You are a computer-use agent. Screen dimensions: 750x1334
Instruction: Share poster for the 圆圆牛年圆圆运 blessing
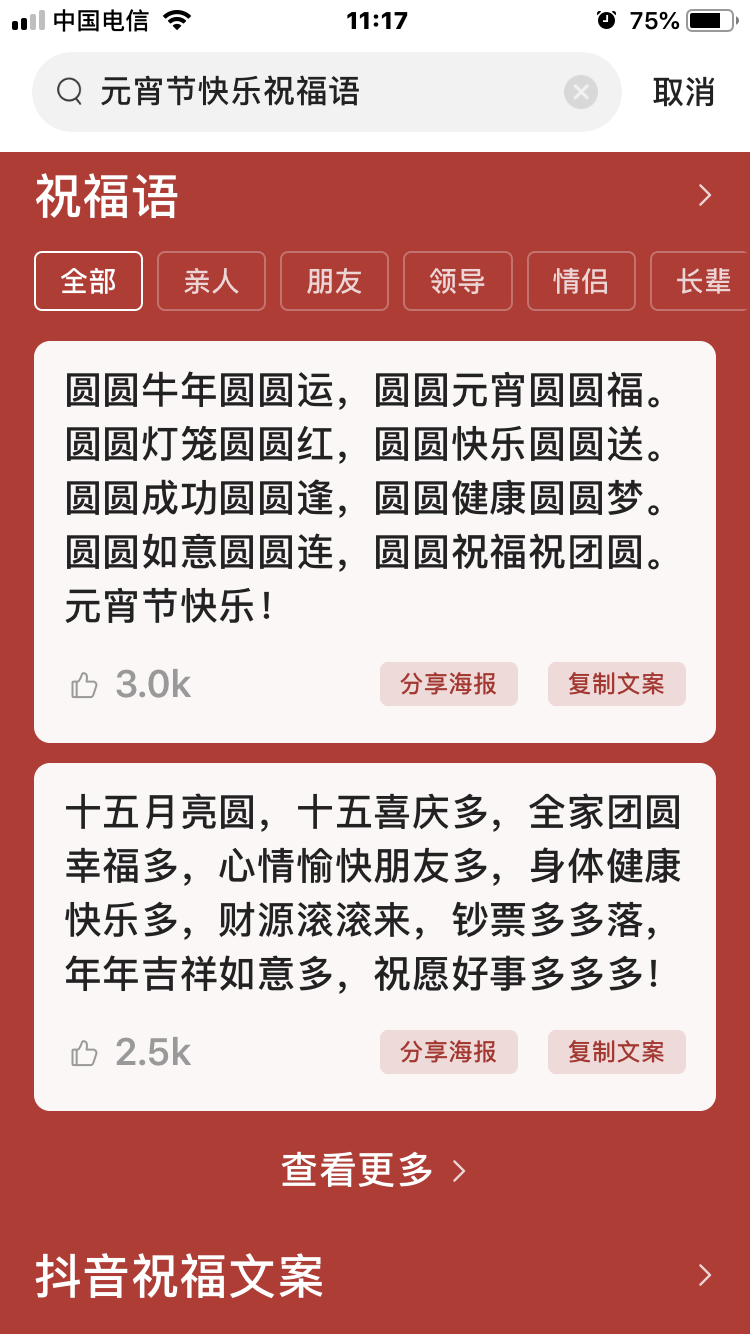click(448, 684)
